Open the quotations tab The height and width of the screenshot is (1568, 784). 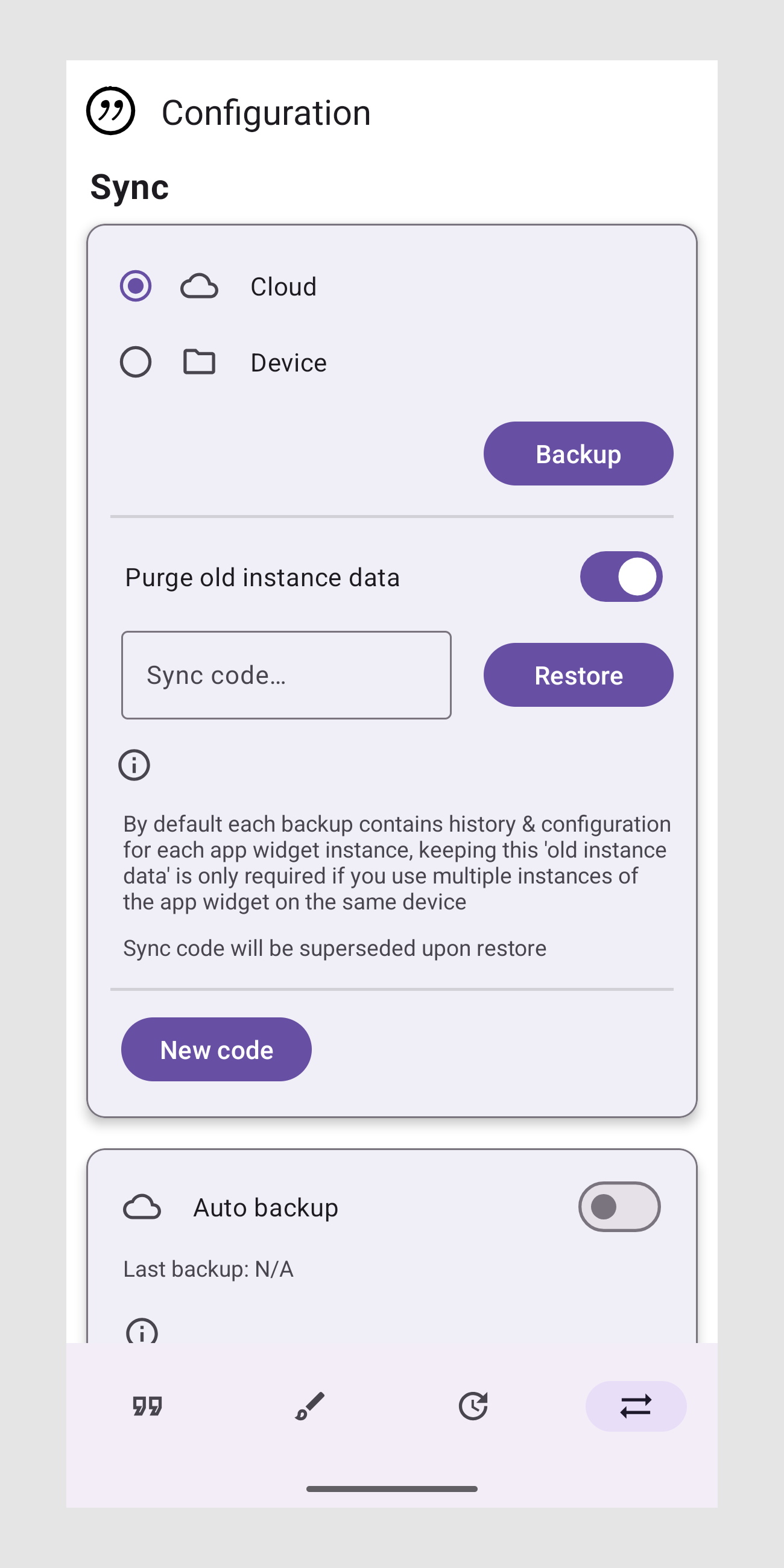click(147, 1406)
